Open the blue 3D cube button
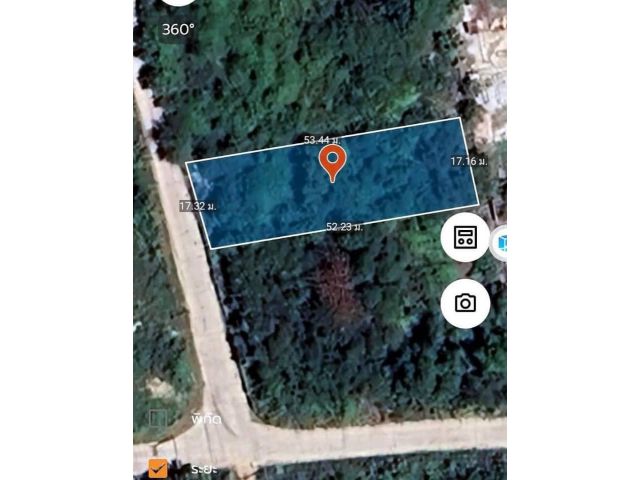This screenshot has height=480, width=640. coord(500,242)
